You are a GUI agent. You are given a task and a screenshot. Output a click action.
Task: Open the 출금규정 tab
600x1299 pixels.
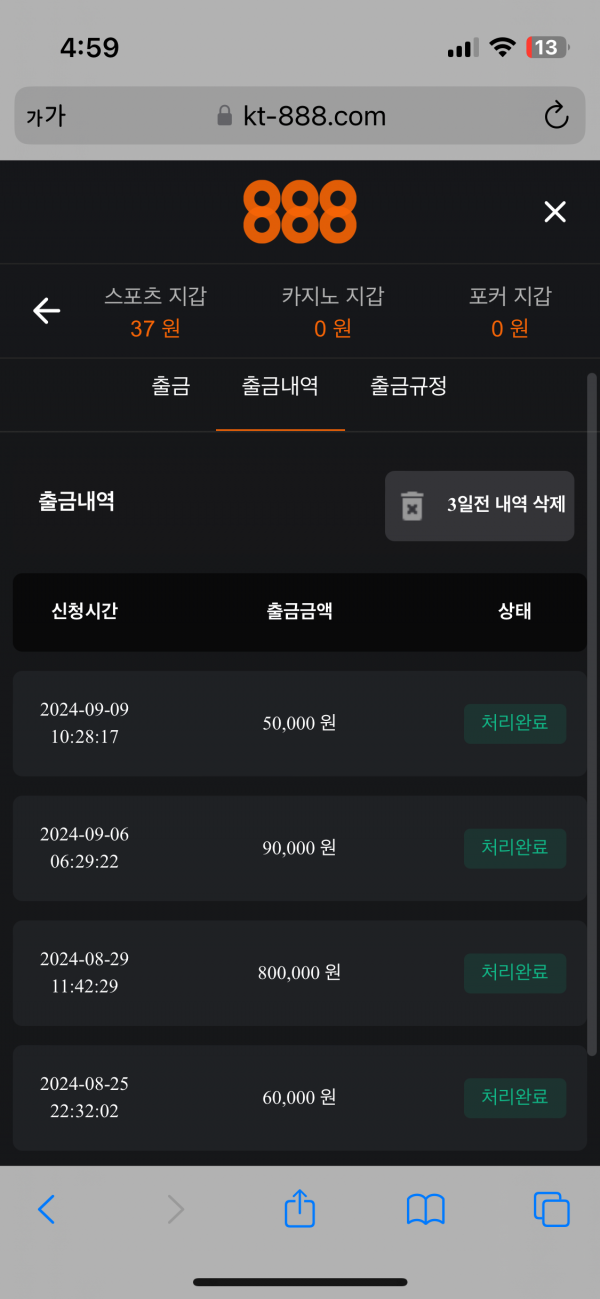[408, 387]
